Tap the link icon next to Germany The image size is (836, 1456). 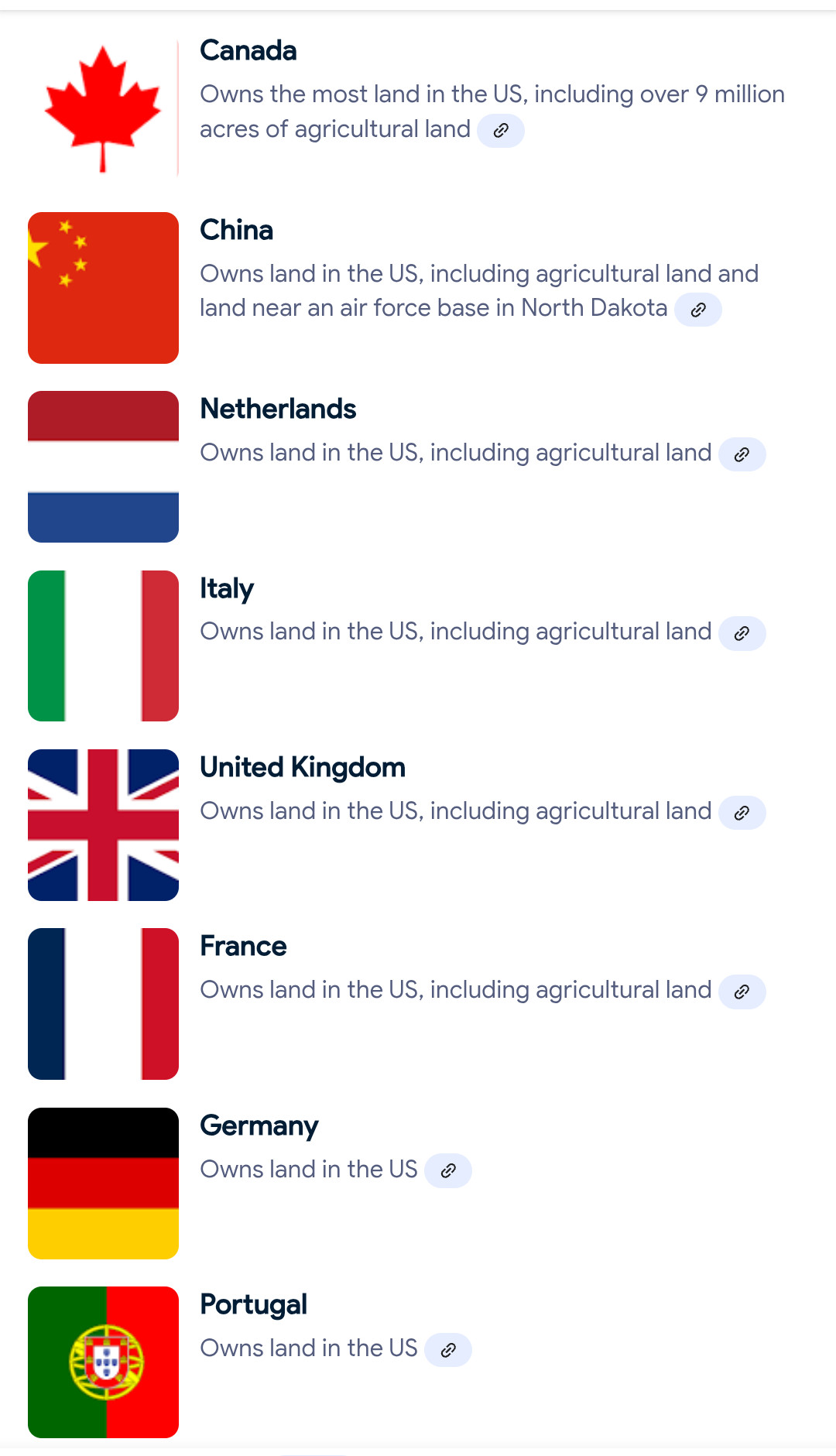(448, 1171)
